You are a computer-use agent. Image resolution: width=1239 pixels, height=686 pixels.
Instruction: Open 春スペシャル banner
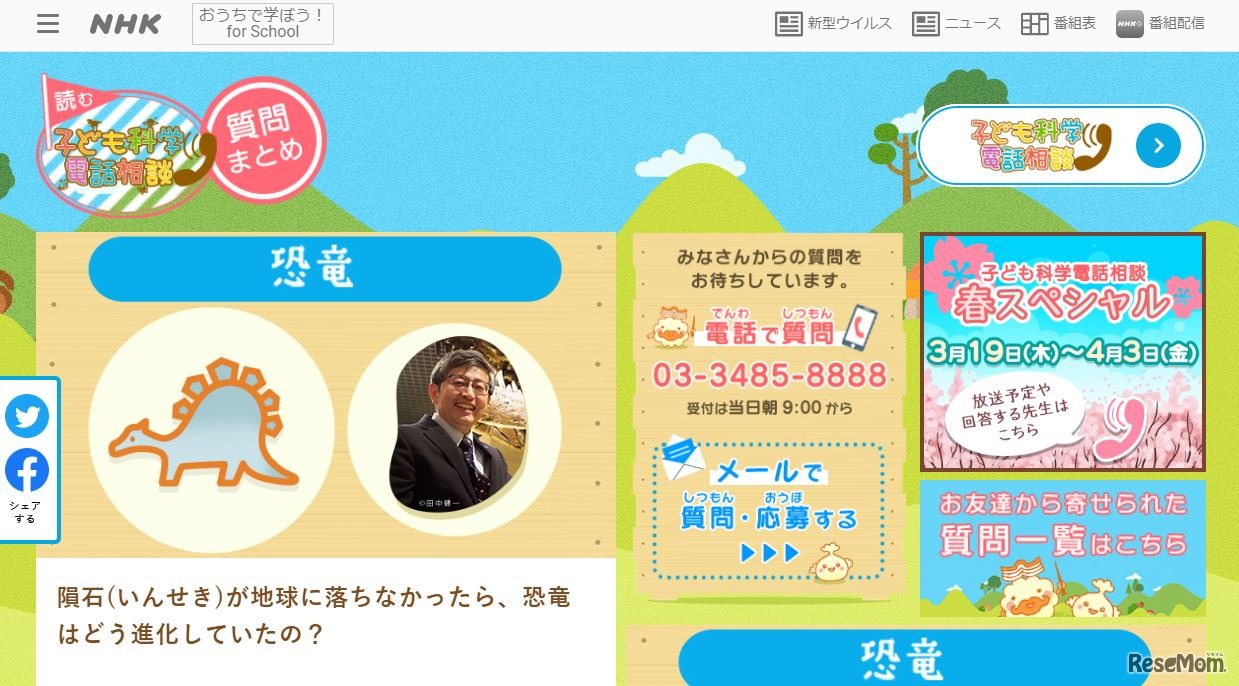tap(1062, 352)
